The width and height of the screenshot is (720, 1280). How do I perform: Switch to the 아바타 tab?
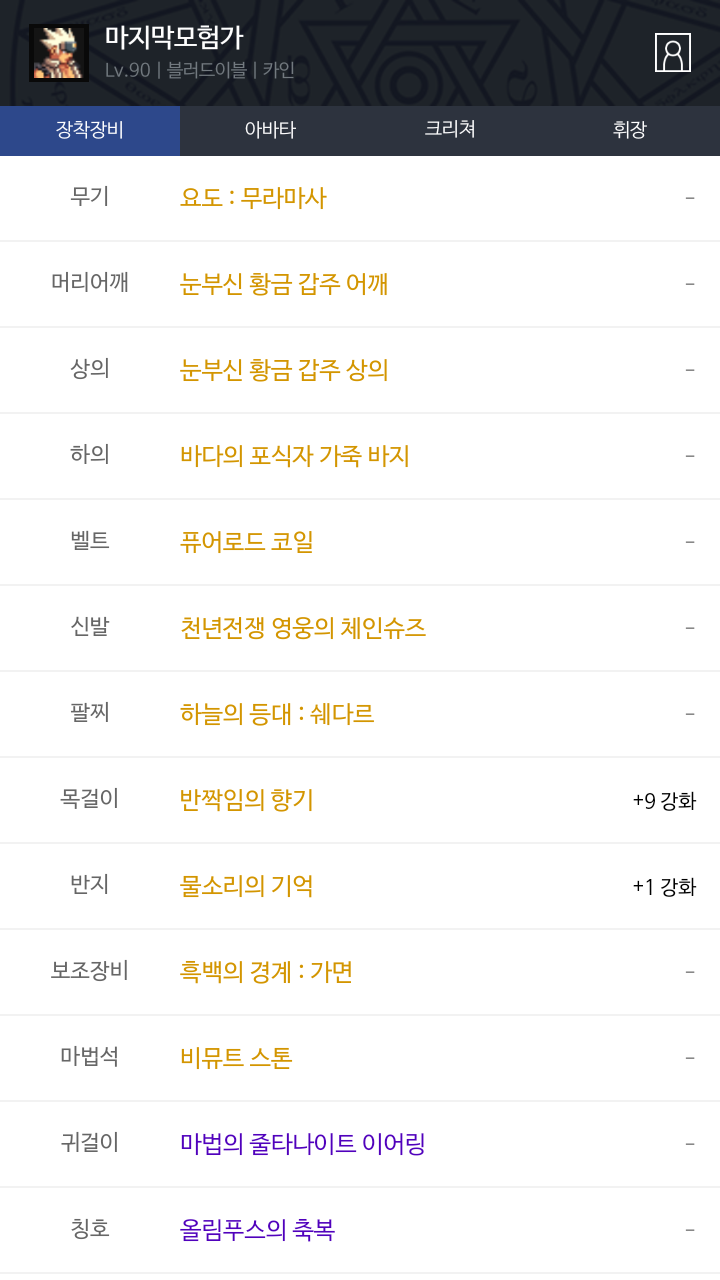270,130
